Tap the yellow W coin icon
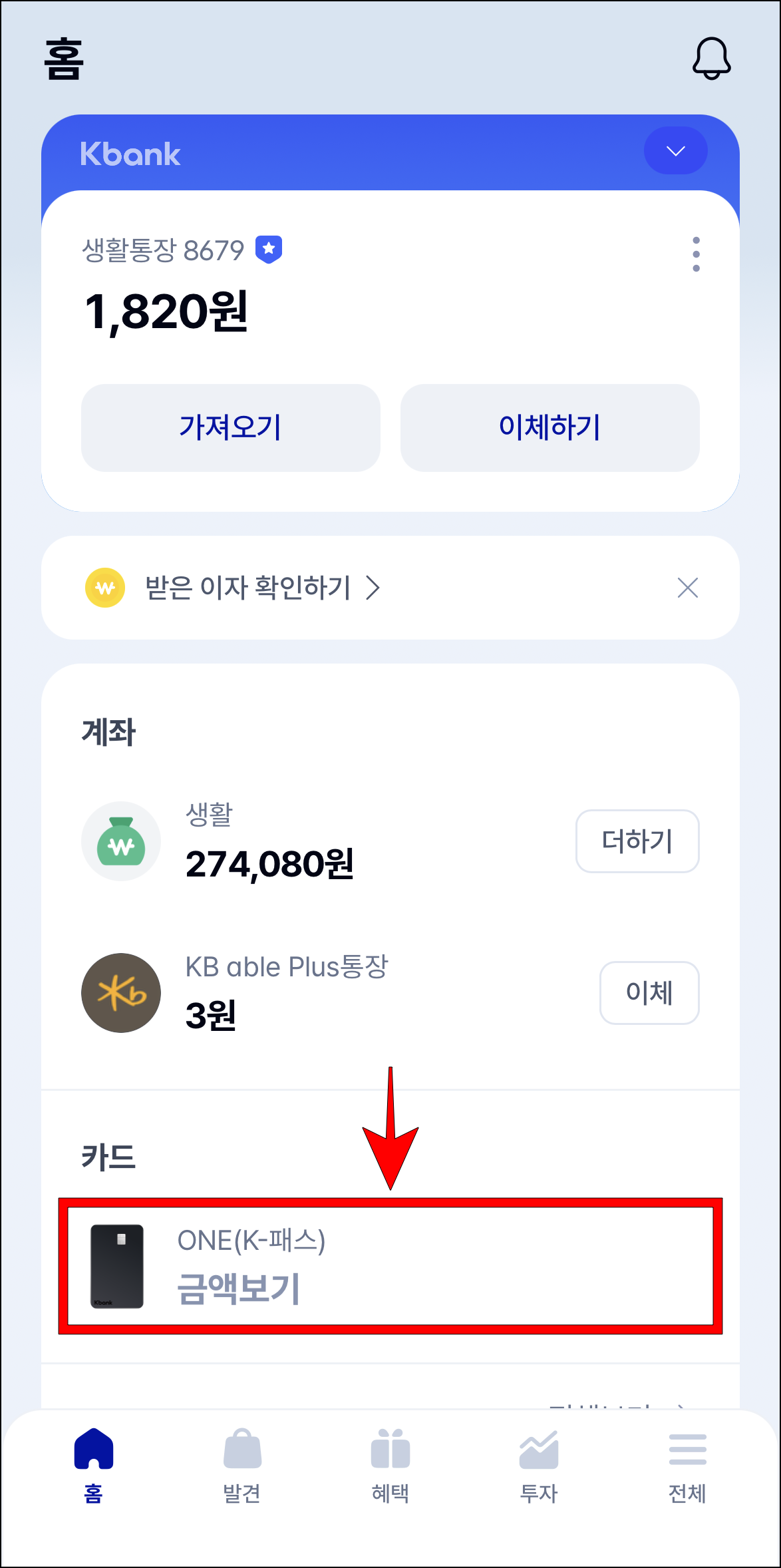 tap(103, 588)
